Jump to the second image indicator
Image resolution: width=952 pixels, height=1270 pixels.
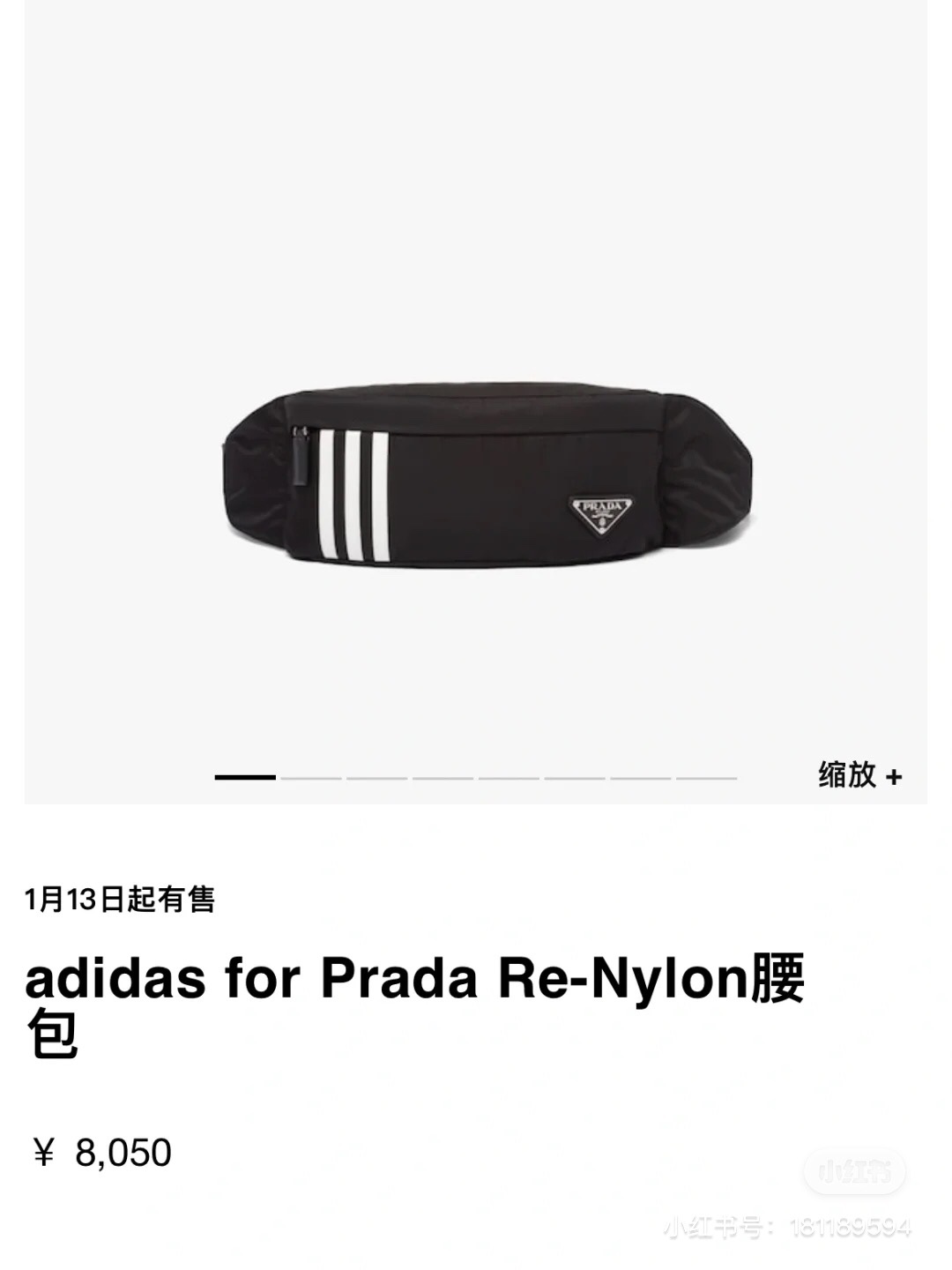[311, 778]
